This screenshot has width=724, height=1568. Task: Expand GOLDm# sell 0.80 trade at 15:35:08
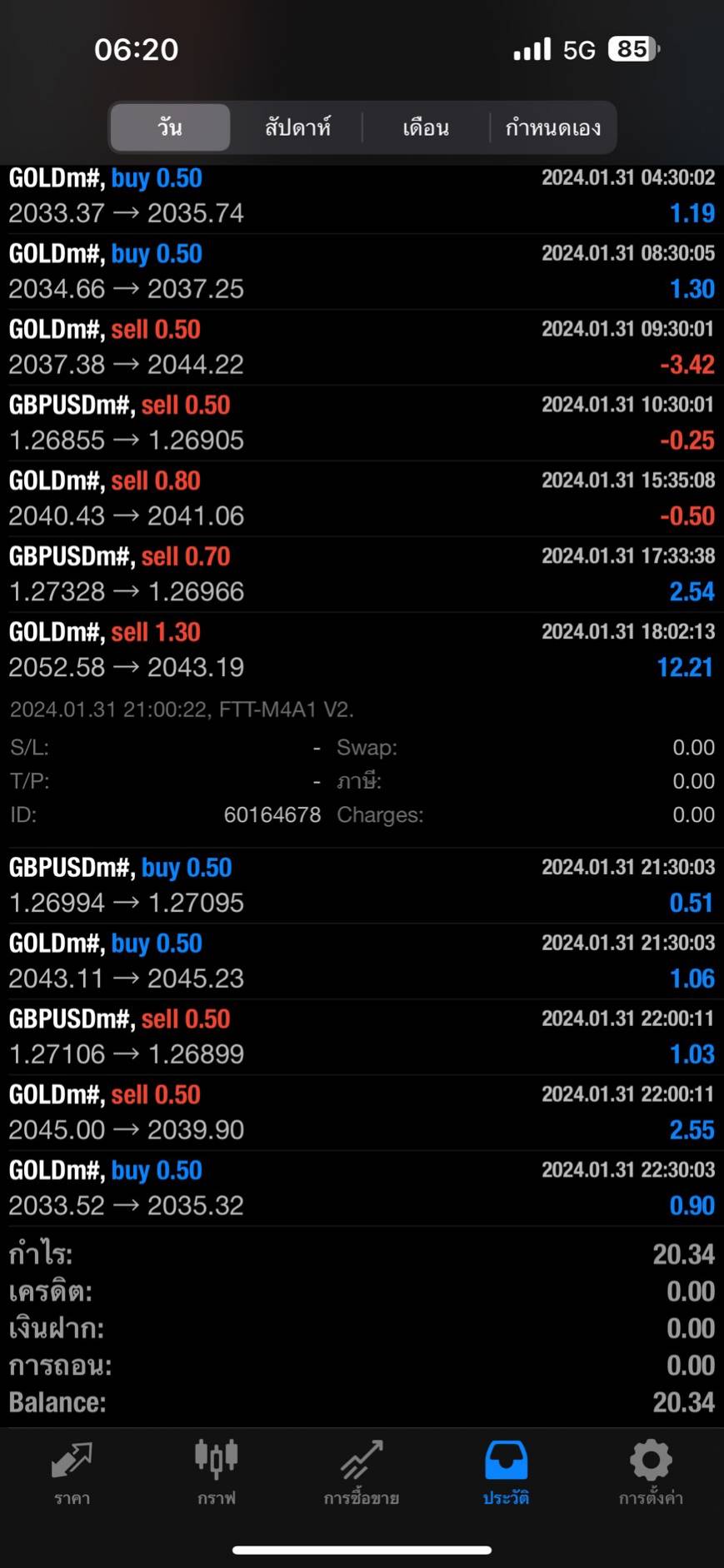click(362, 499)
